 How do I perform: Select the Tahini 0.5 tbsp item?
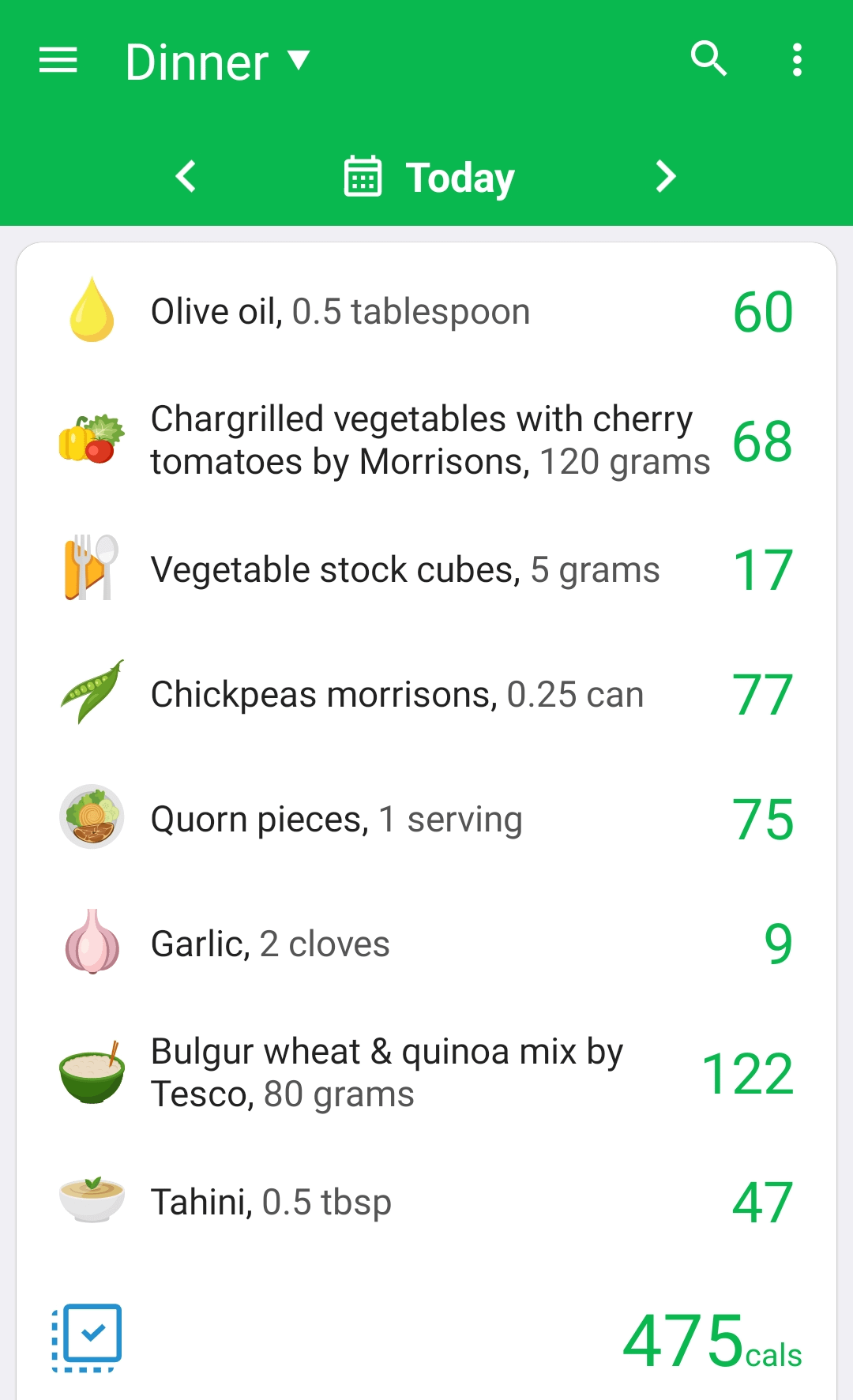tap(426, 1202)
